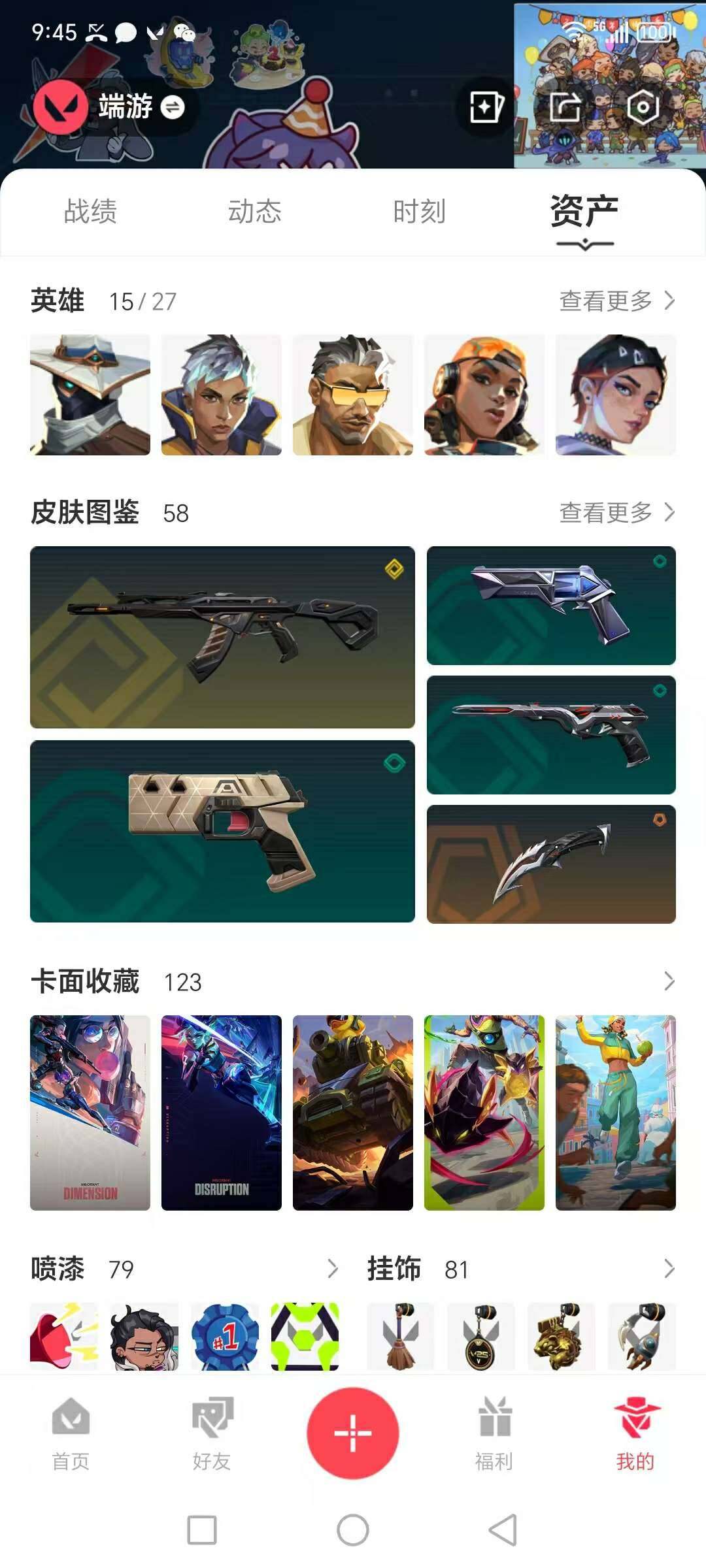Open the card background edit icon

(x=486, y=107)
